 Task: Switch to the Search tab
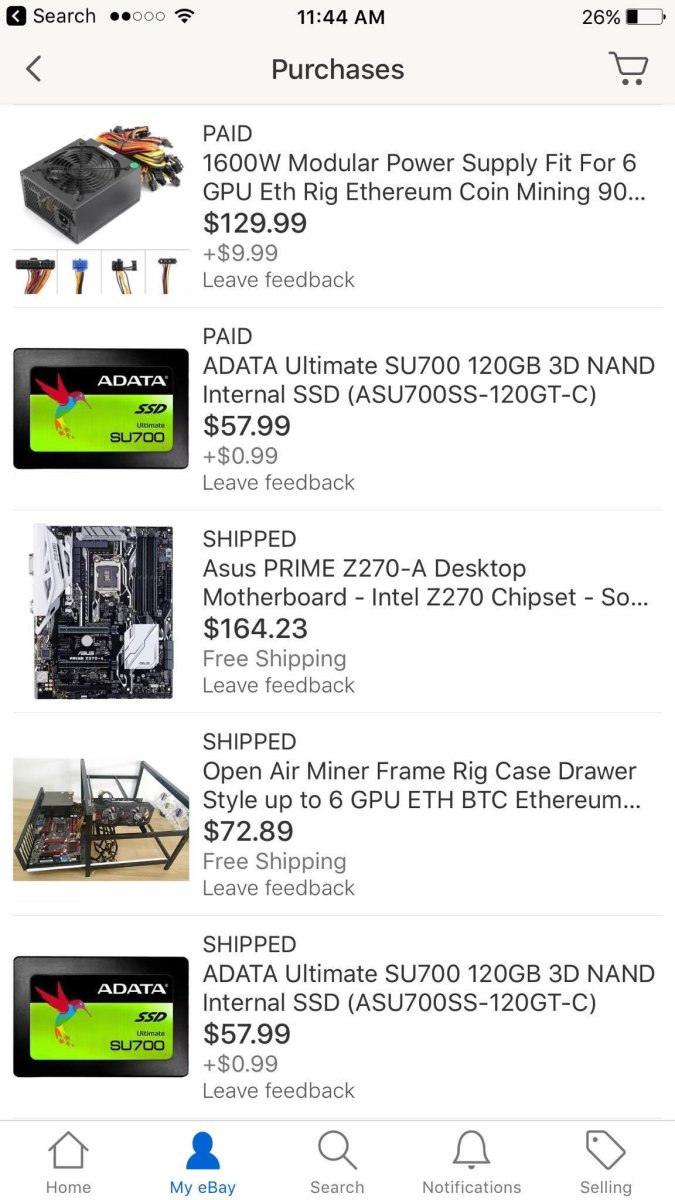click(337, 1162)
